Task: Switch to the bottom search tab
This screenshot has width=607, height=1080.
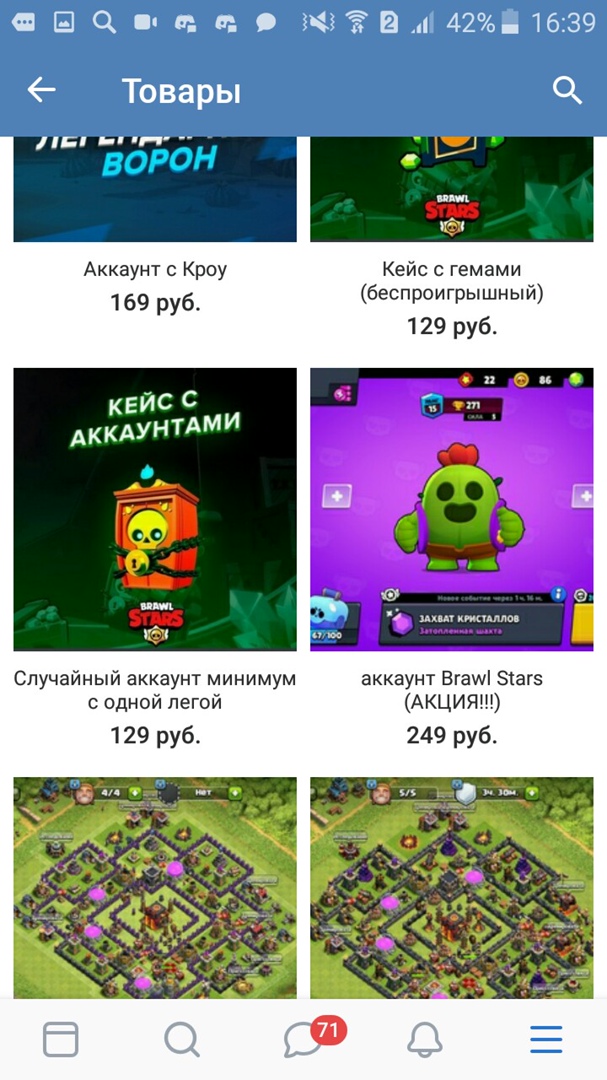Action: coord(181,1040)
